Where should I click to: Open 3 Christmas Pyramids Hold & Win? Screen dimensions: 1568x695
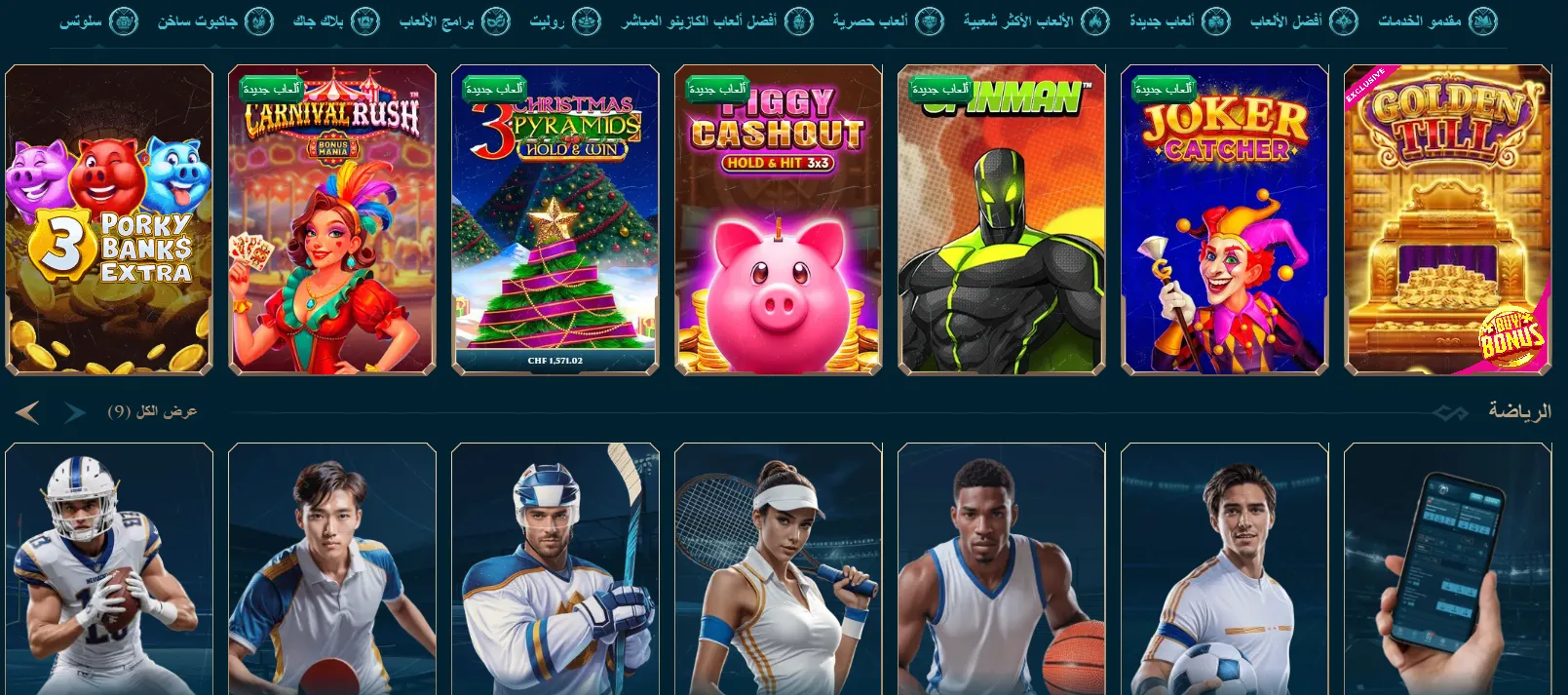[x=555, y=219]
